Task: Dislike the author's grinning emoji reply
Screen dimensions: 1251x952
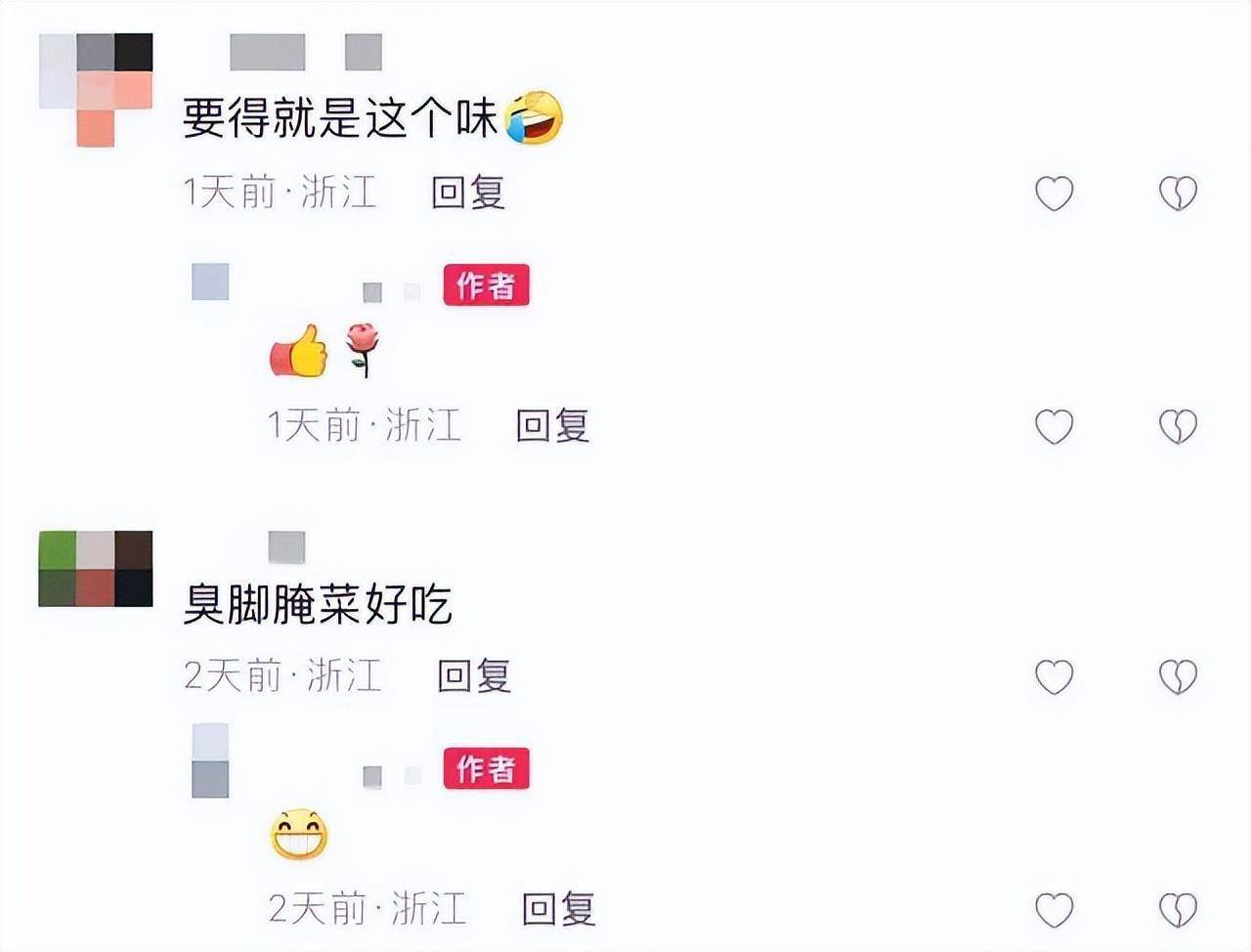Action: pyautogui.click(x=1178, y=910)
